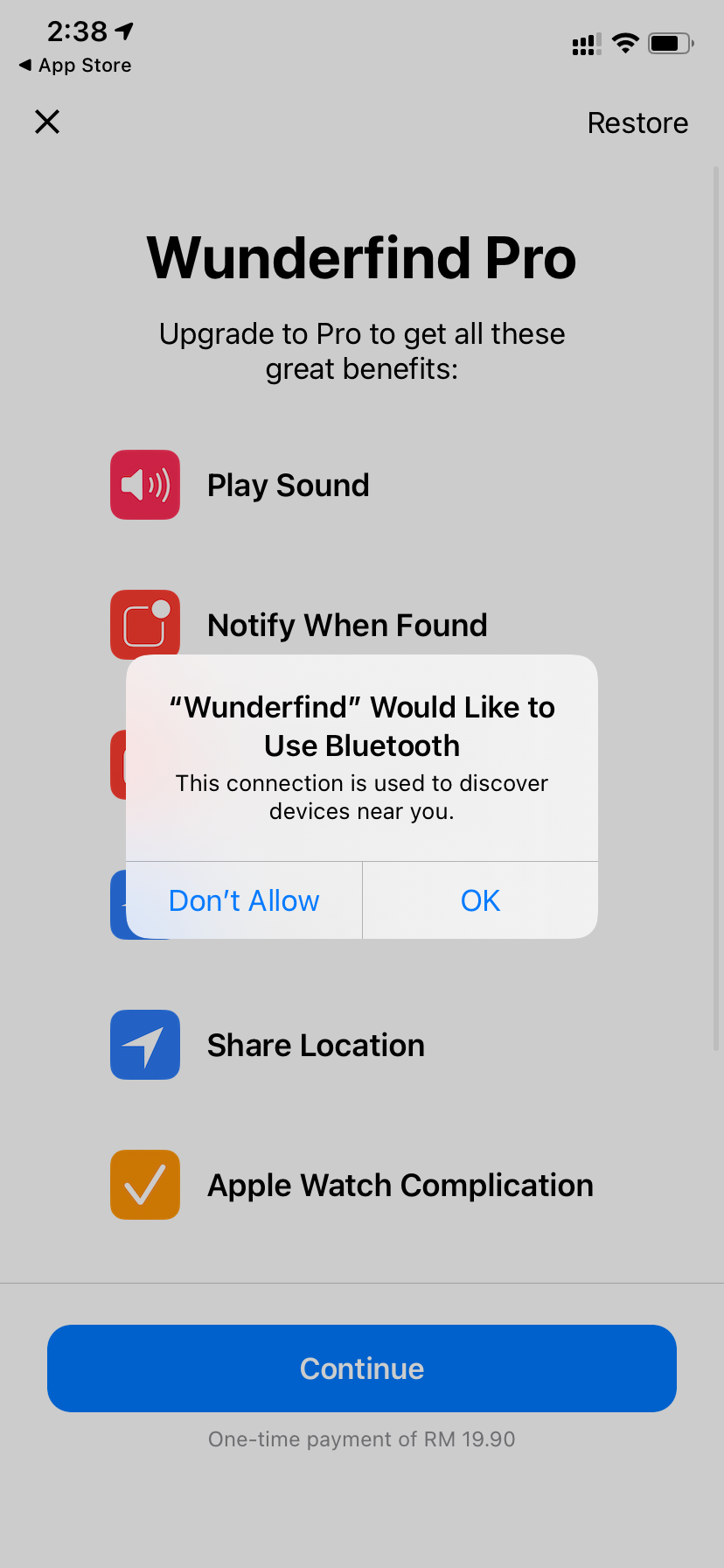Choose Don't Allow for Bluetooth
Viewport: 724px width, 1568px height.
pyautogui.click(x=244, y=900)
